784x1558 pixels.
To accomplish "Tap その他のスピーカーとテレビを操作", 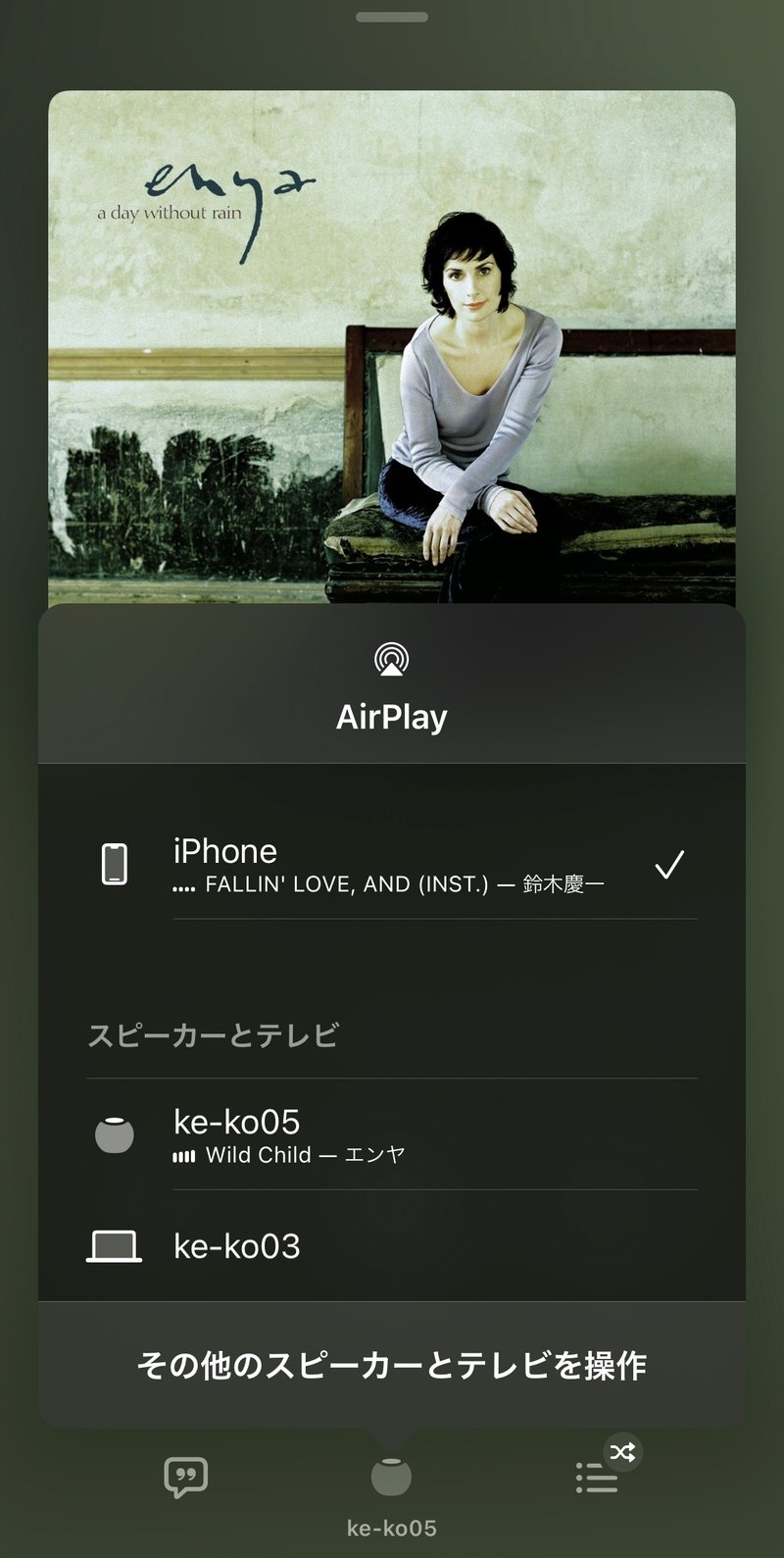I will (x=392, y=1365).
